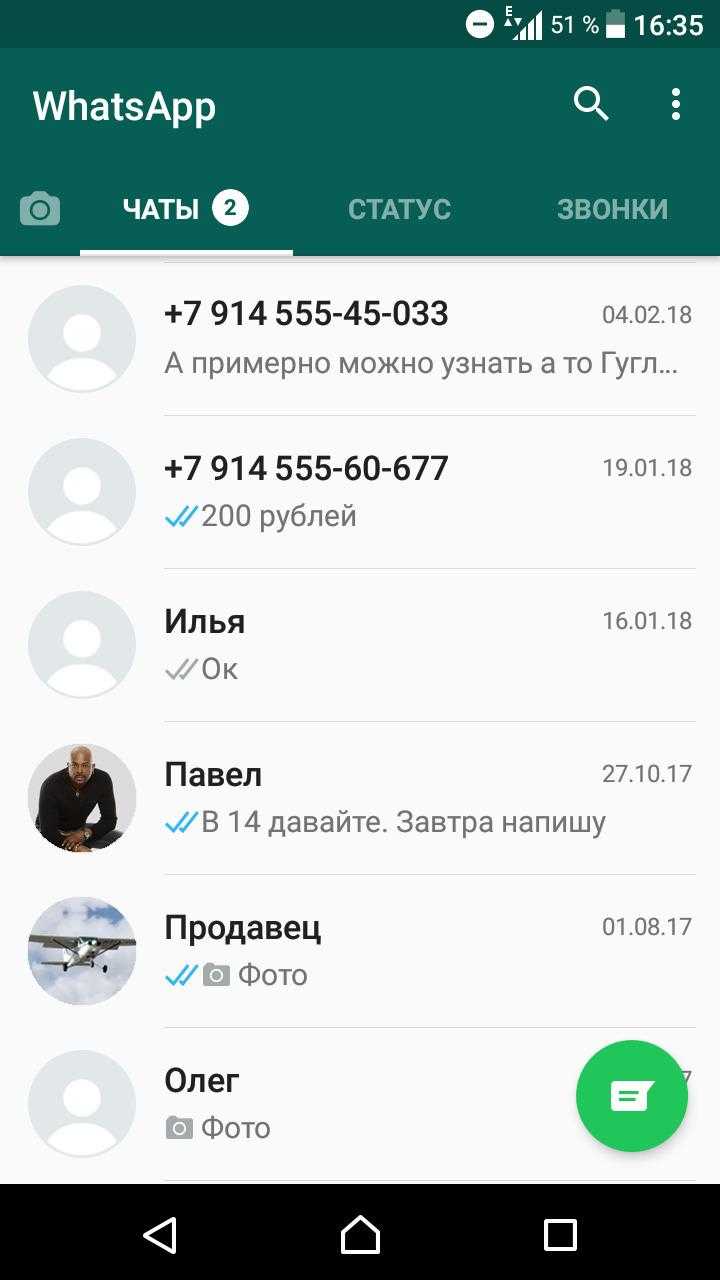720x1280 pixels.
Task: Open the three-dot overflow menu
Action: (x=675, y=104)
